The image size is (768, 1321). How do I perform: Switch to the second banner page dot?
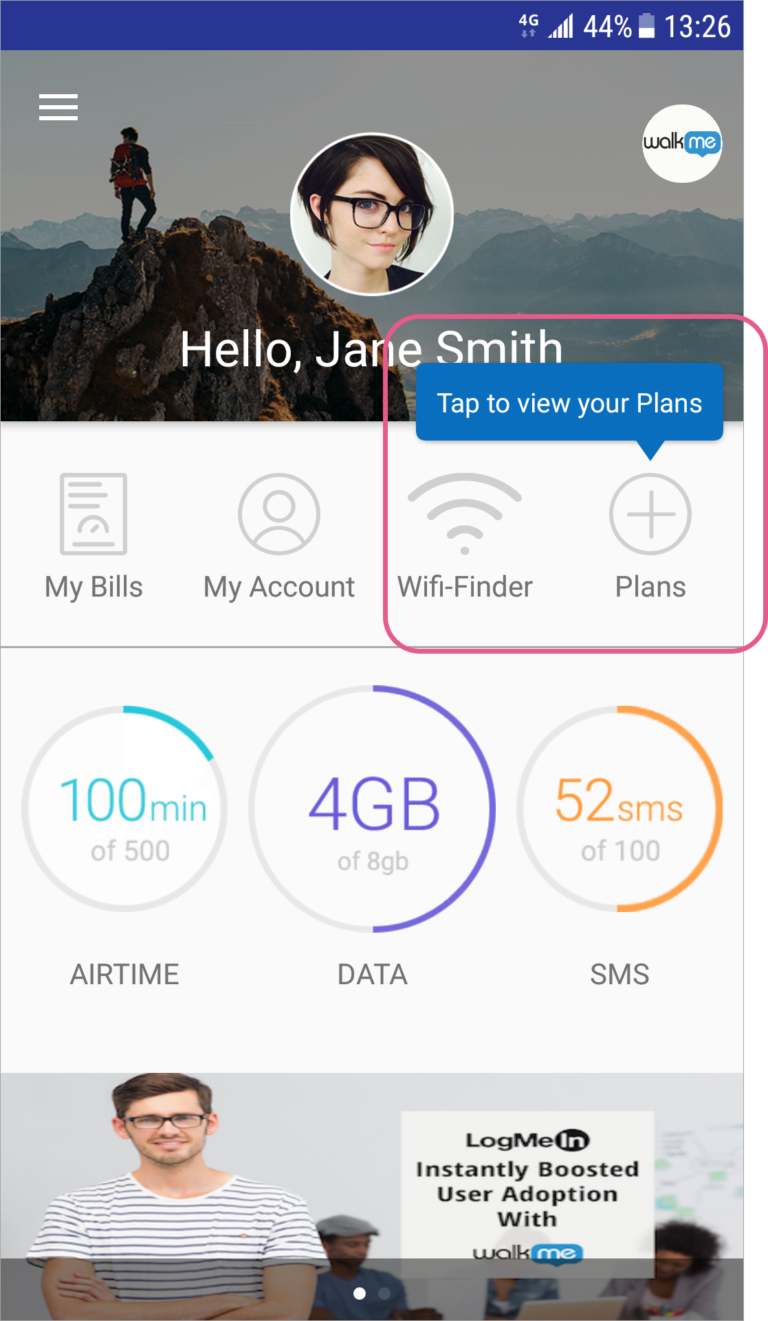[385, 1293]
